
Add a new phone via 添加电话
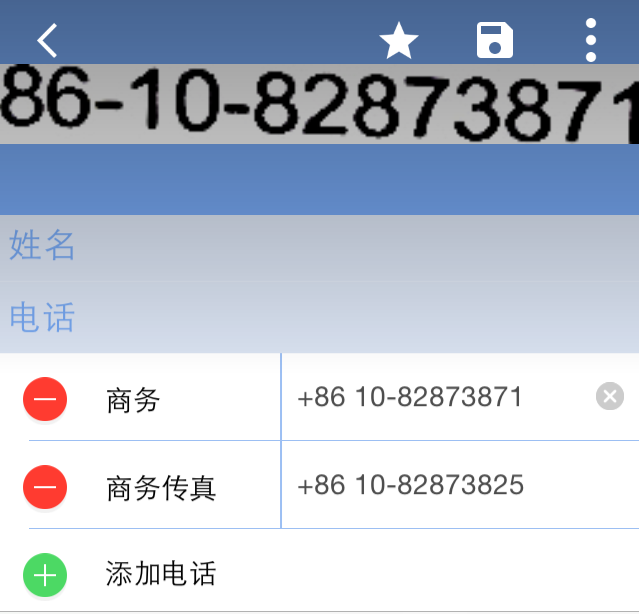(161, 574)
